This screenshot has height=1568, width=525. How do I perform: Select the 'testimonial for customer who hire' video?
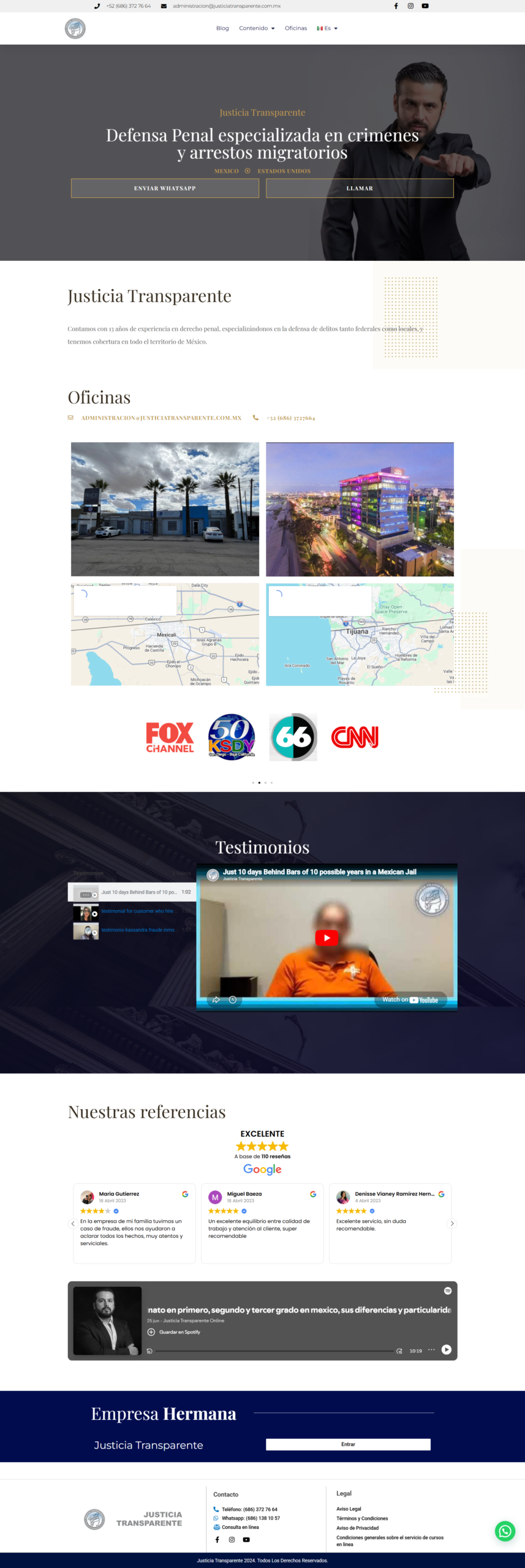tap(137, 911)
